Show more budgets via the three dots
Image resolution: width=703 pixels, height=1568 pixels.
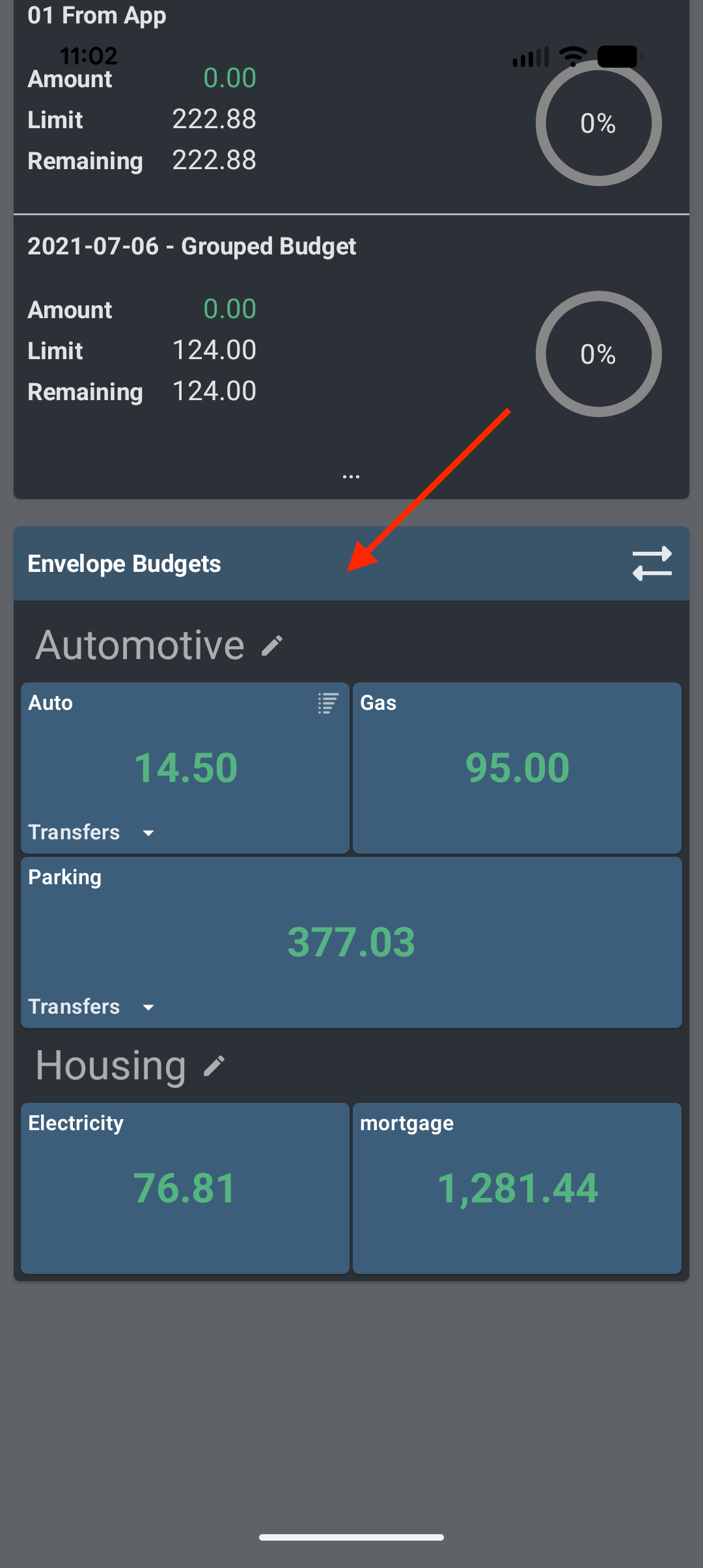pos(351,477)
